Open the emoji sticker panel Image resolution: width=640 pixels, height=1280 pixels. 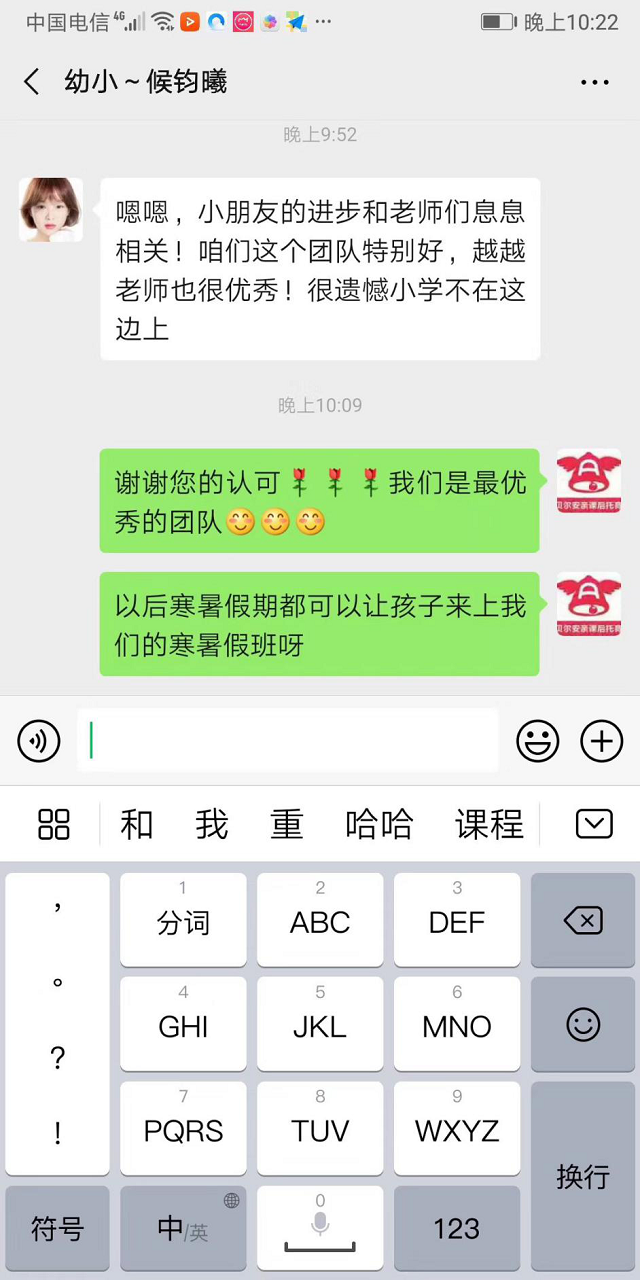[x=537, y=741]
